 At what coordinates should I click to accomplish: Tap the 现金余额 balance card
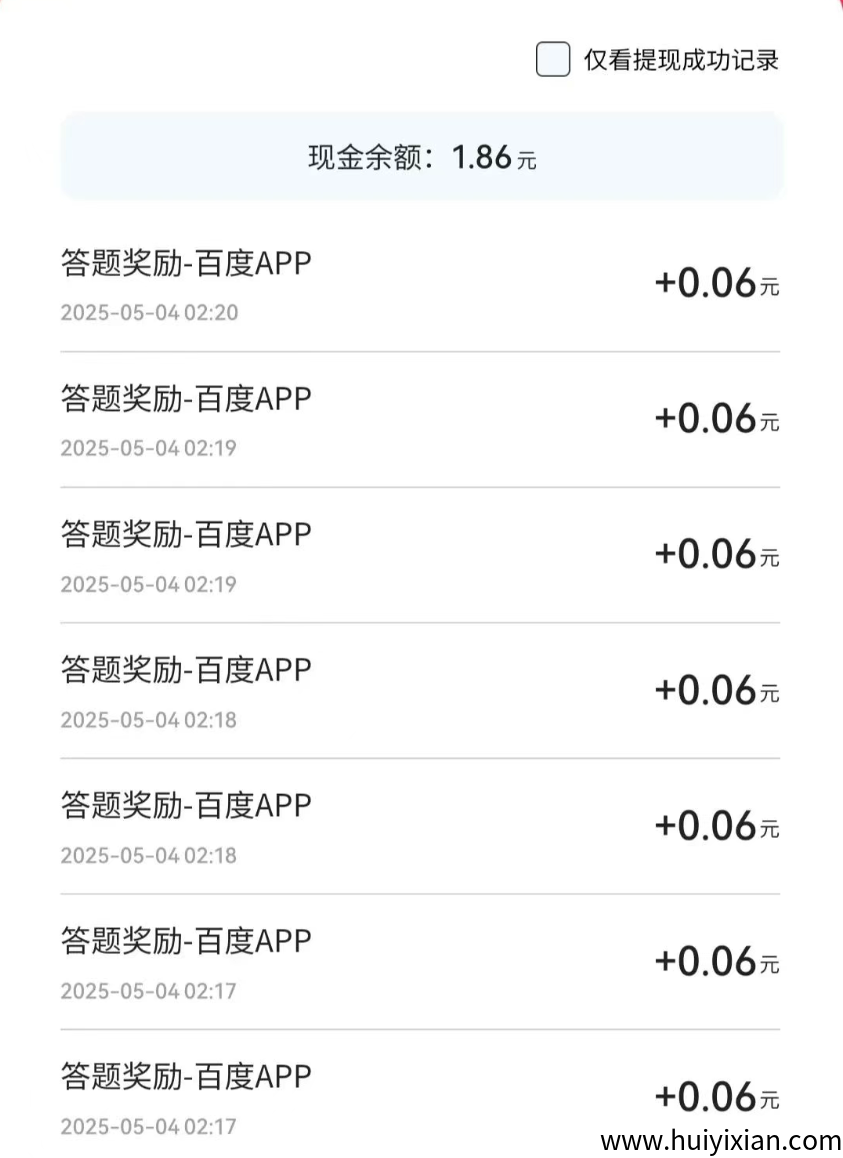pyautogui.click(x=421, y=155)
